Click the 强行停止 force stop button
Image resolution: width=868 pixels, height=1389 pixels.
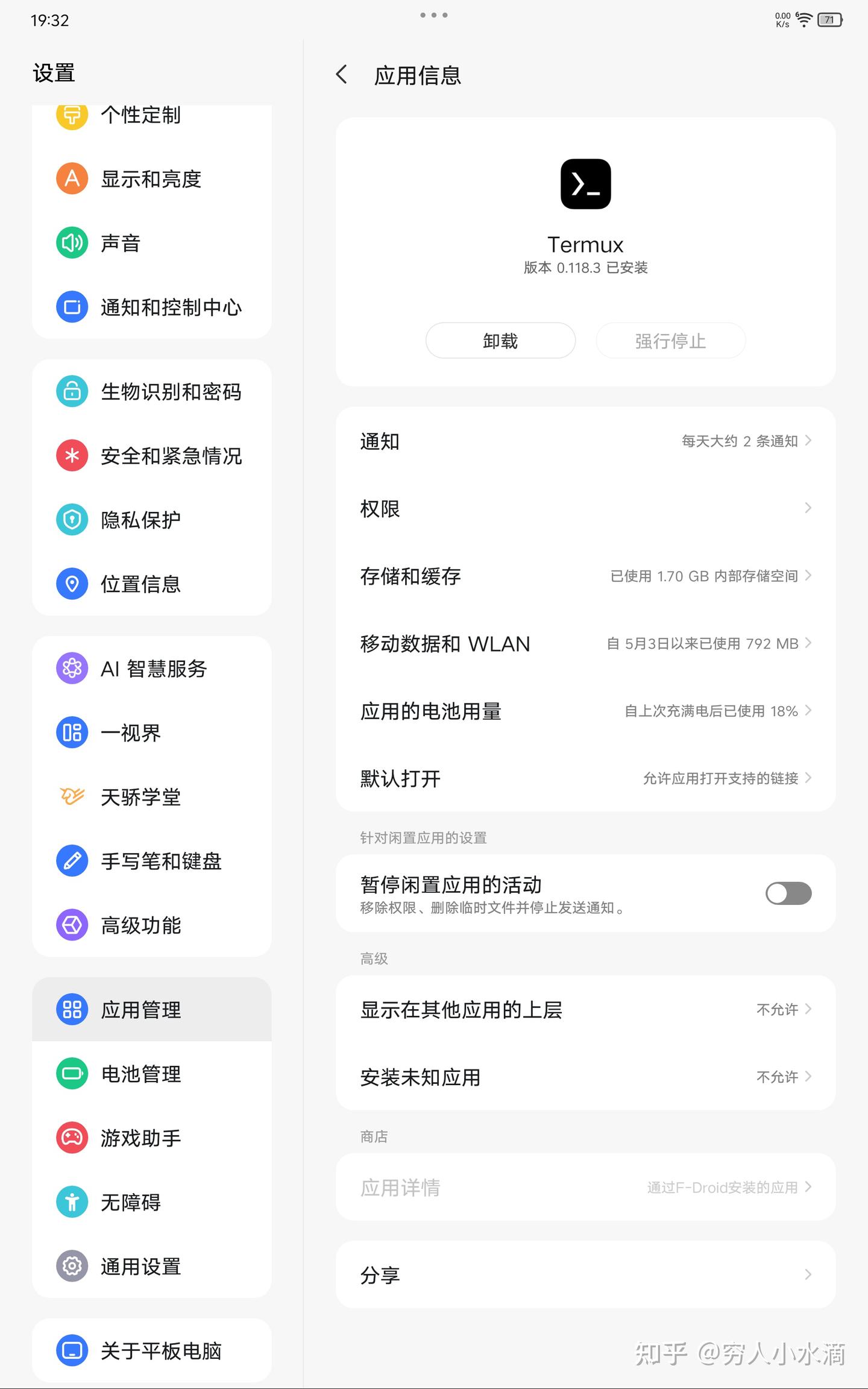670,340
